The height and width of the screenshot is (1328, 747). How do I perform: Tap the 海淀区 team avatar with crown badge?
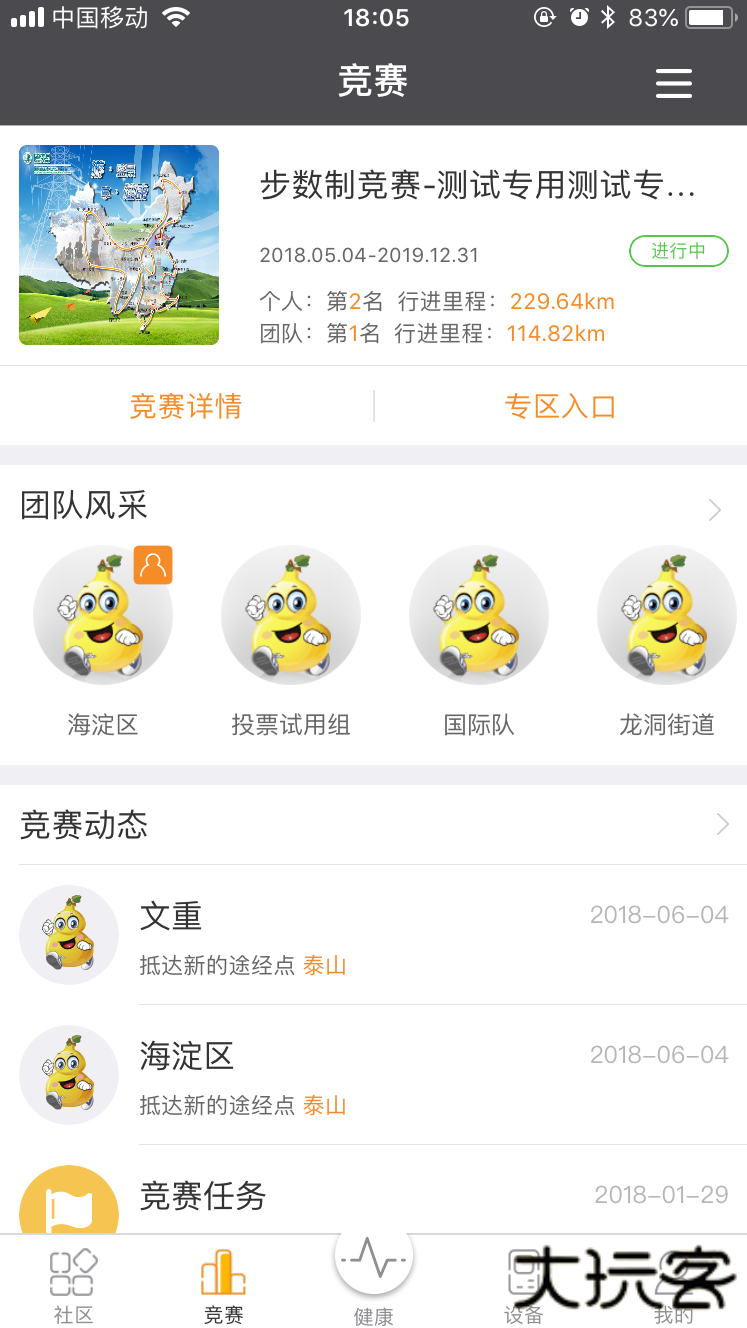point(103,615)
